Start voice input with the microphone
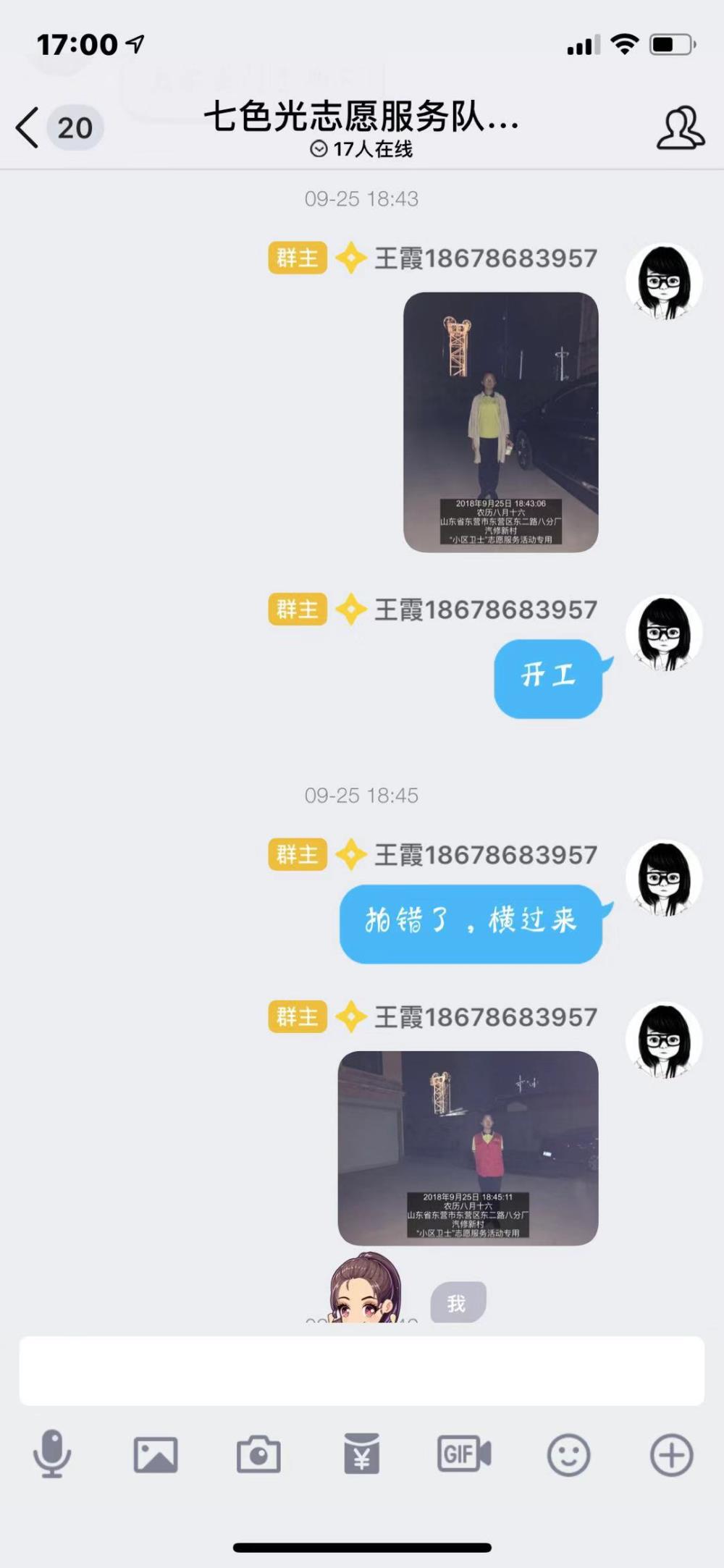The image size is (724, 1568). pos(52,1454)
